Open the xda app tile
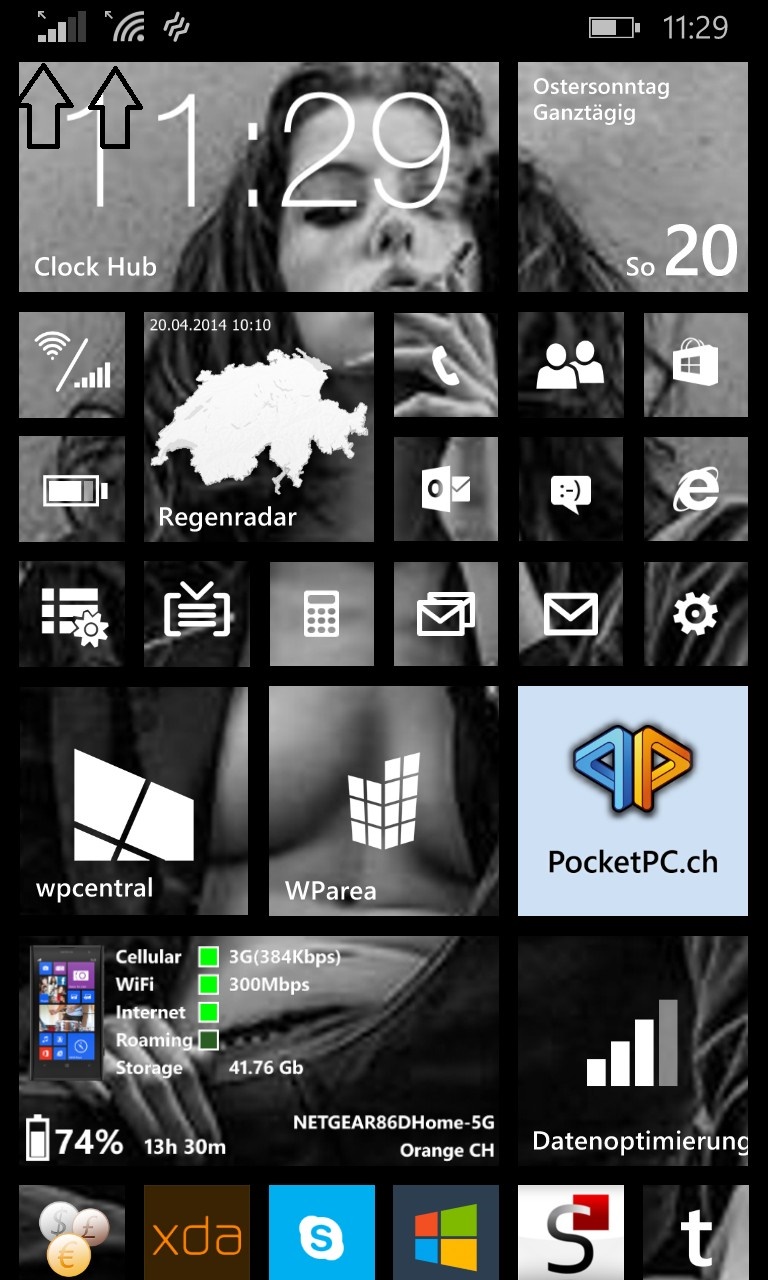The height and width of the screenshot is (1280, 768). [x=196, y=1233]
